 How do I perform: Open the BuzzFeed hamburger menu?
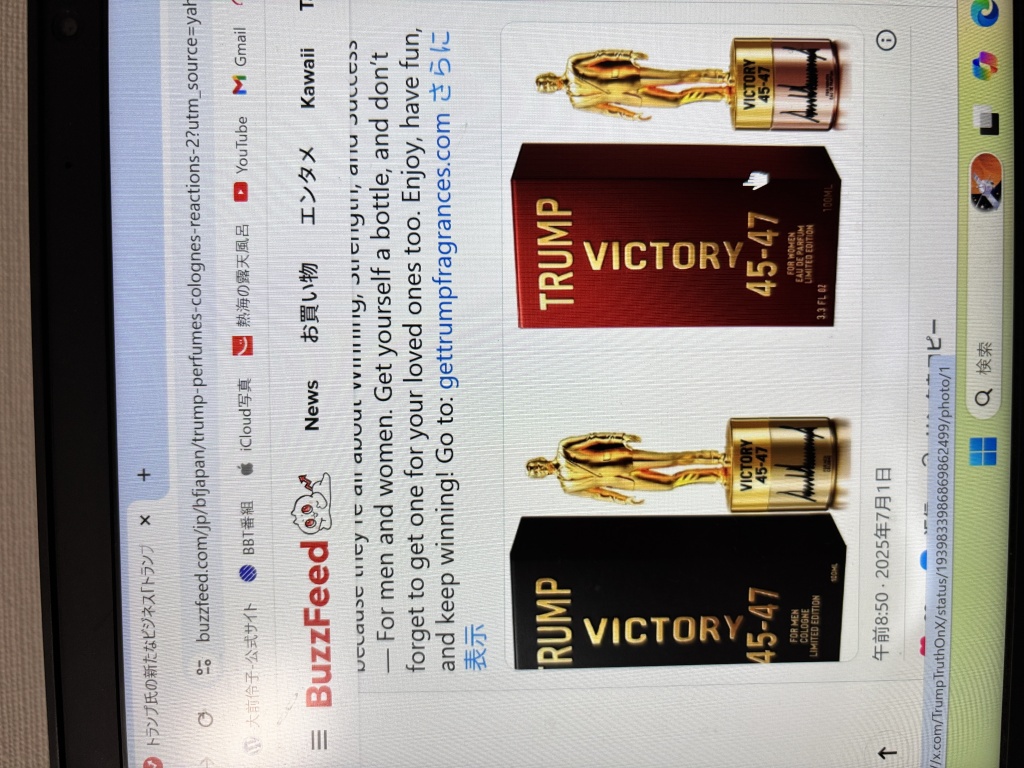pyautogui.click(x=319, y=739)
